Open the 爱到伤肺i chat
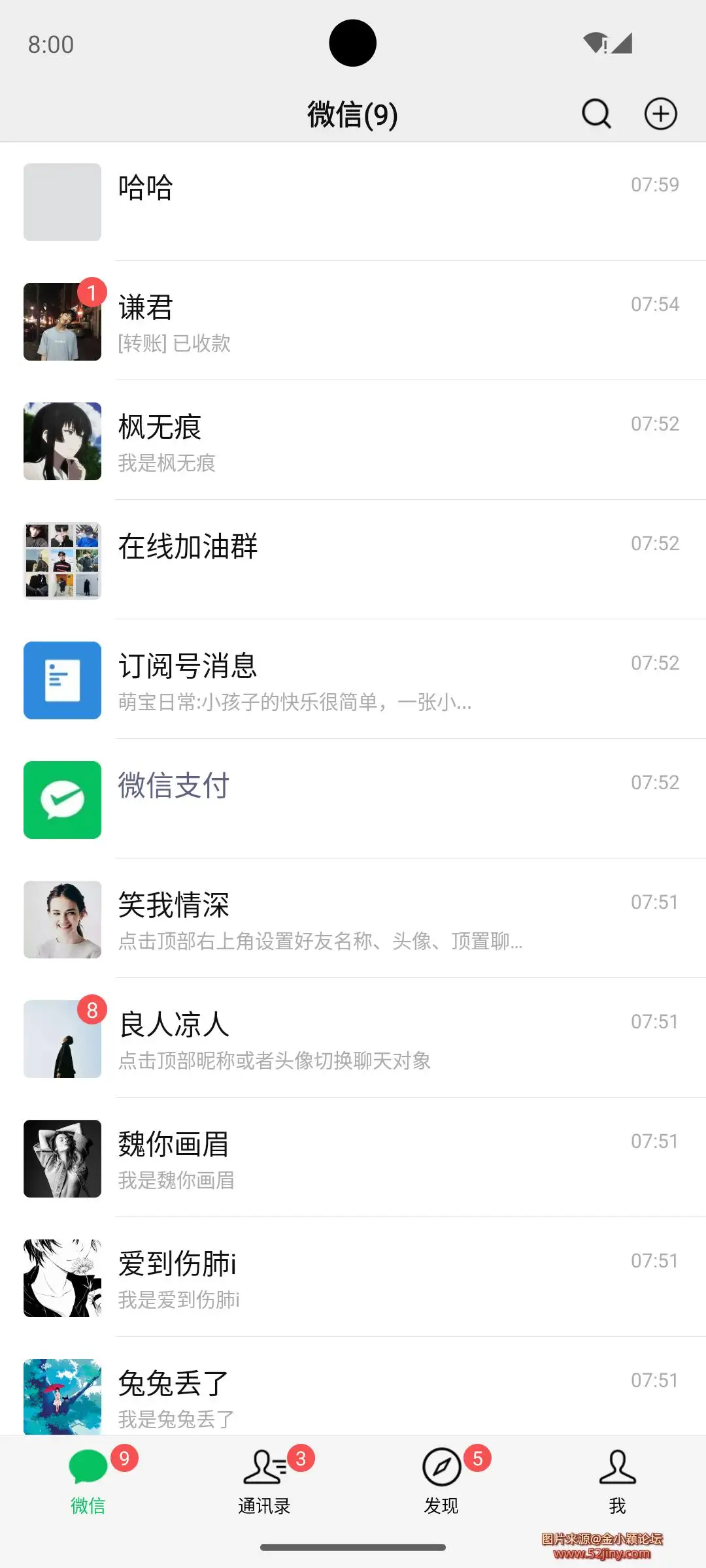 [353, 1278]
